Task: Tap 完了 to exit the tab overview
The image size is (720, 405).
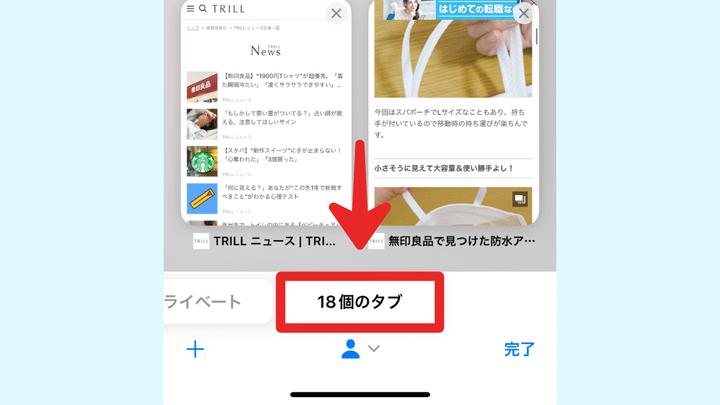Action: [x=519, y=349]
